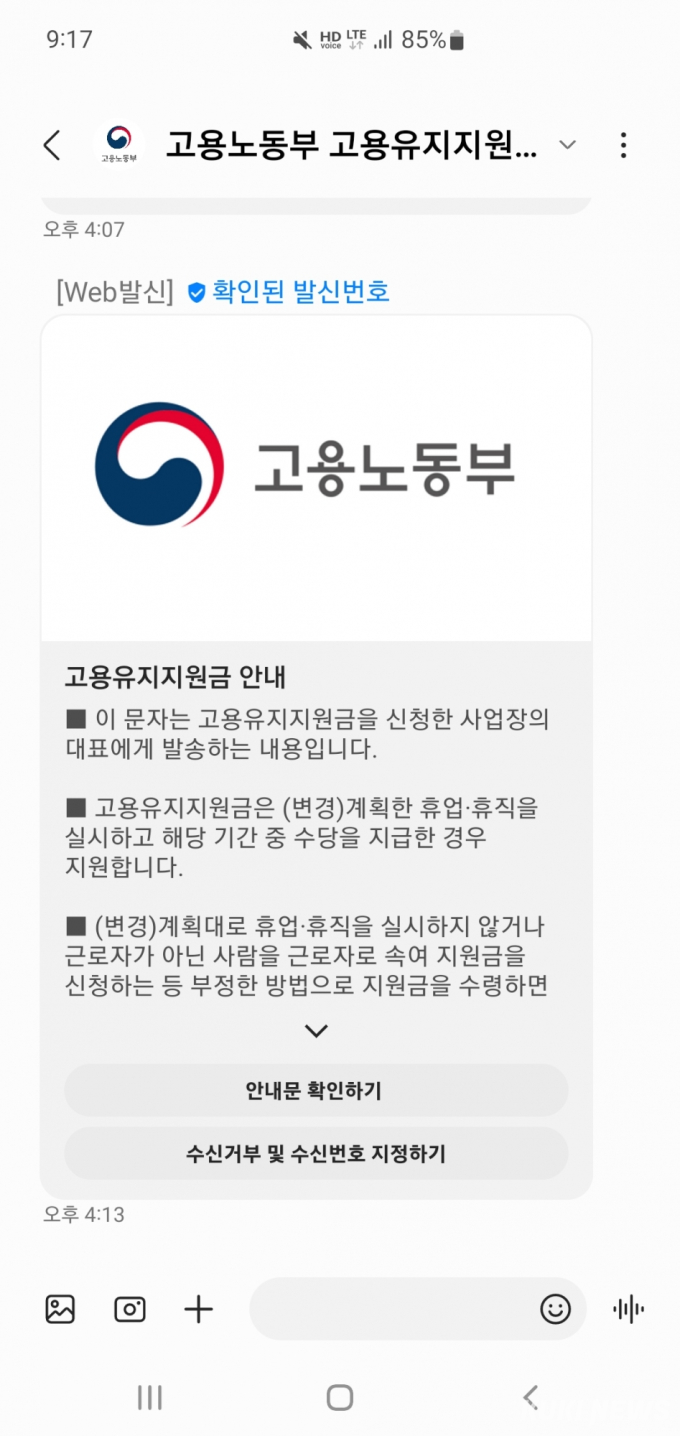Tap the 안내문 확인하기 button

pyautogui.click(x=316, y=1090)
